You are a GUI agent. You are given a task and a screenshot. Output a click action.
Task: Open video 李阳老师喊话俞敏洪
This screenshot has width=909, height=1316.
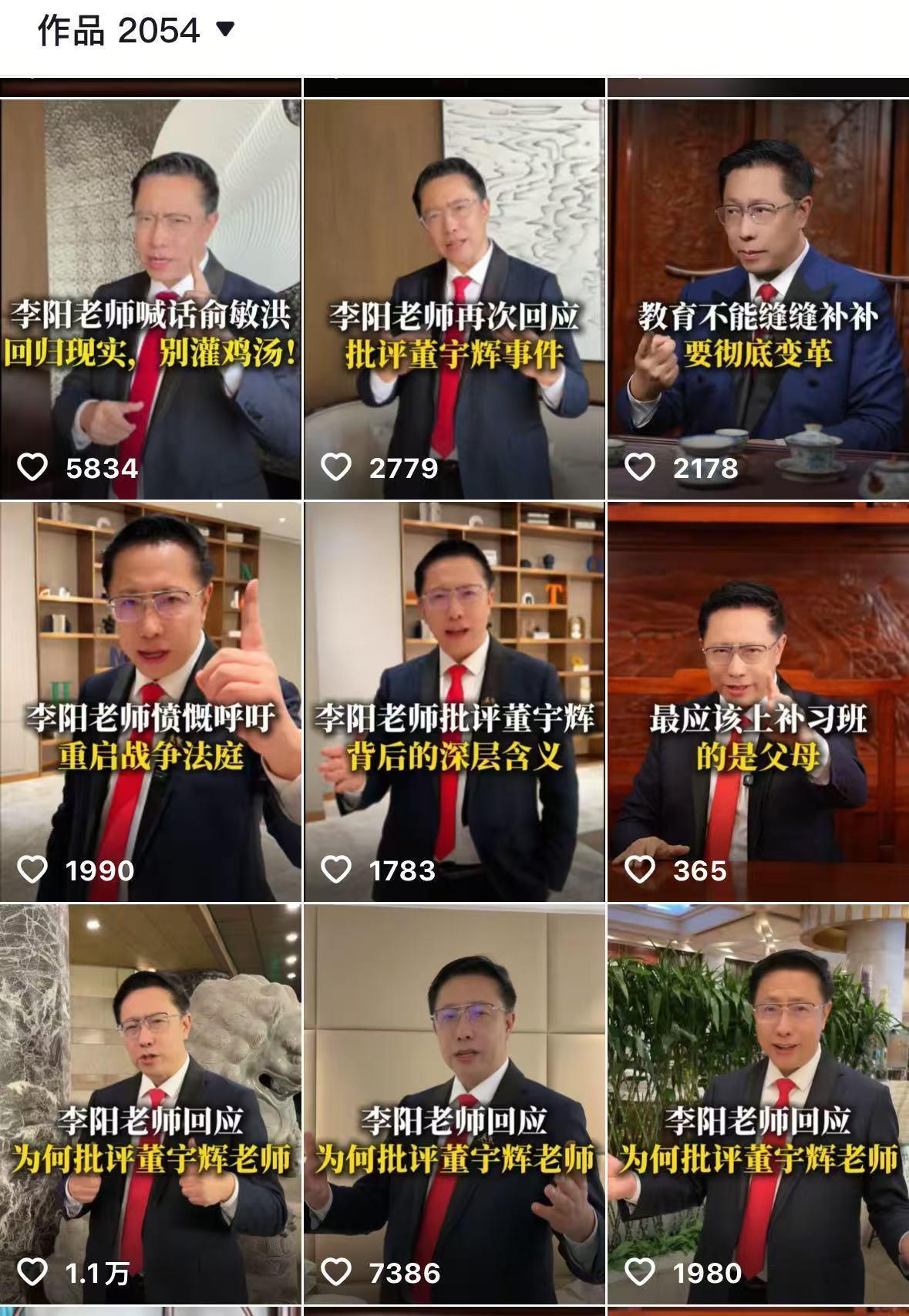(x=150, y=299)
